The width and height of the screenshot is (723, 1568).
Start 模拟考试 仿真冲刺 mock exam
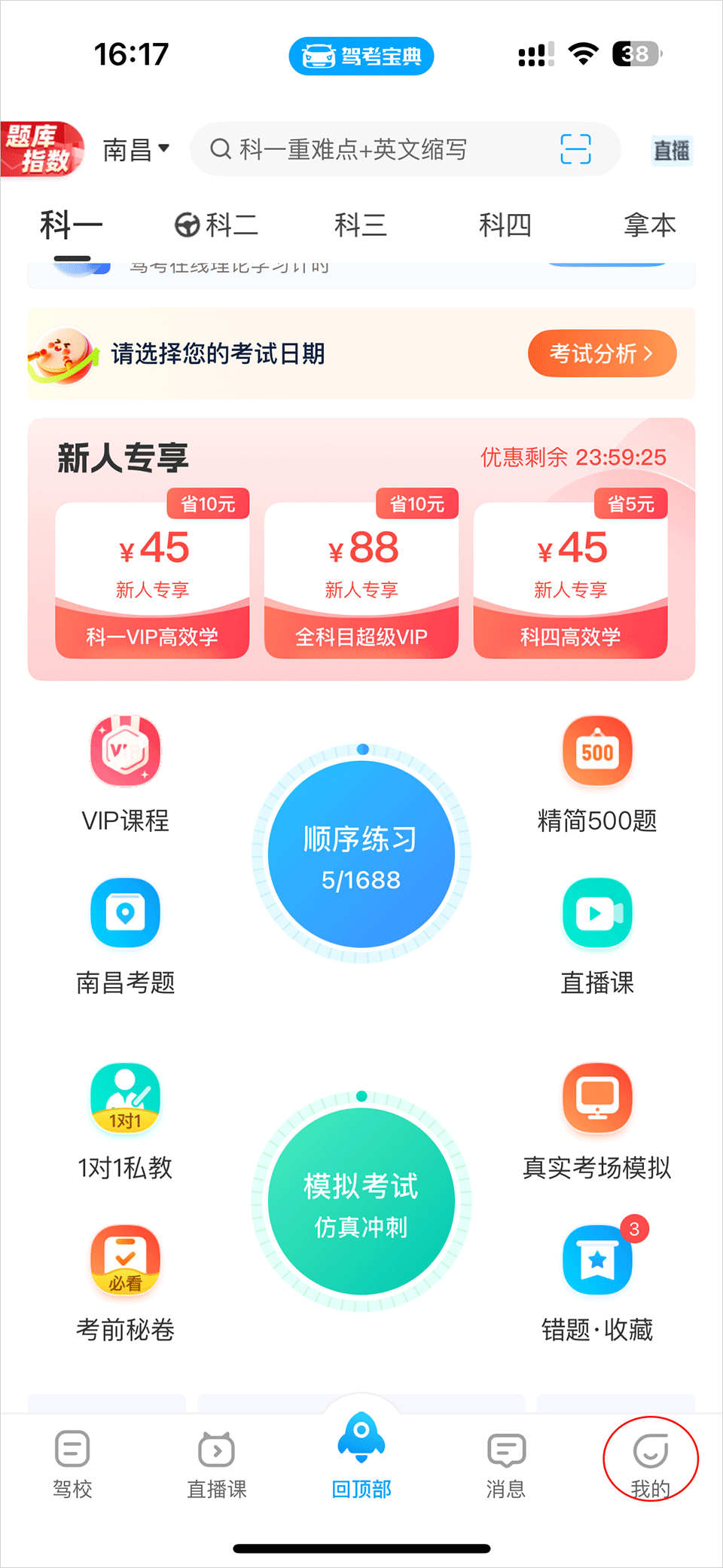point(361,1200)
